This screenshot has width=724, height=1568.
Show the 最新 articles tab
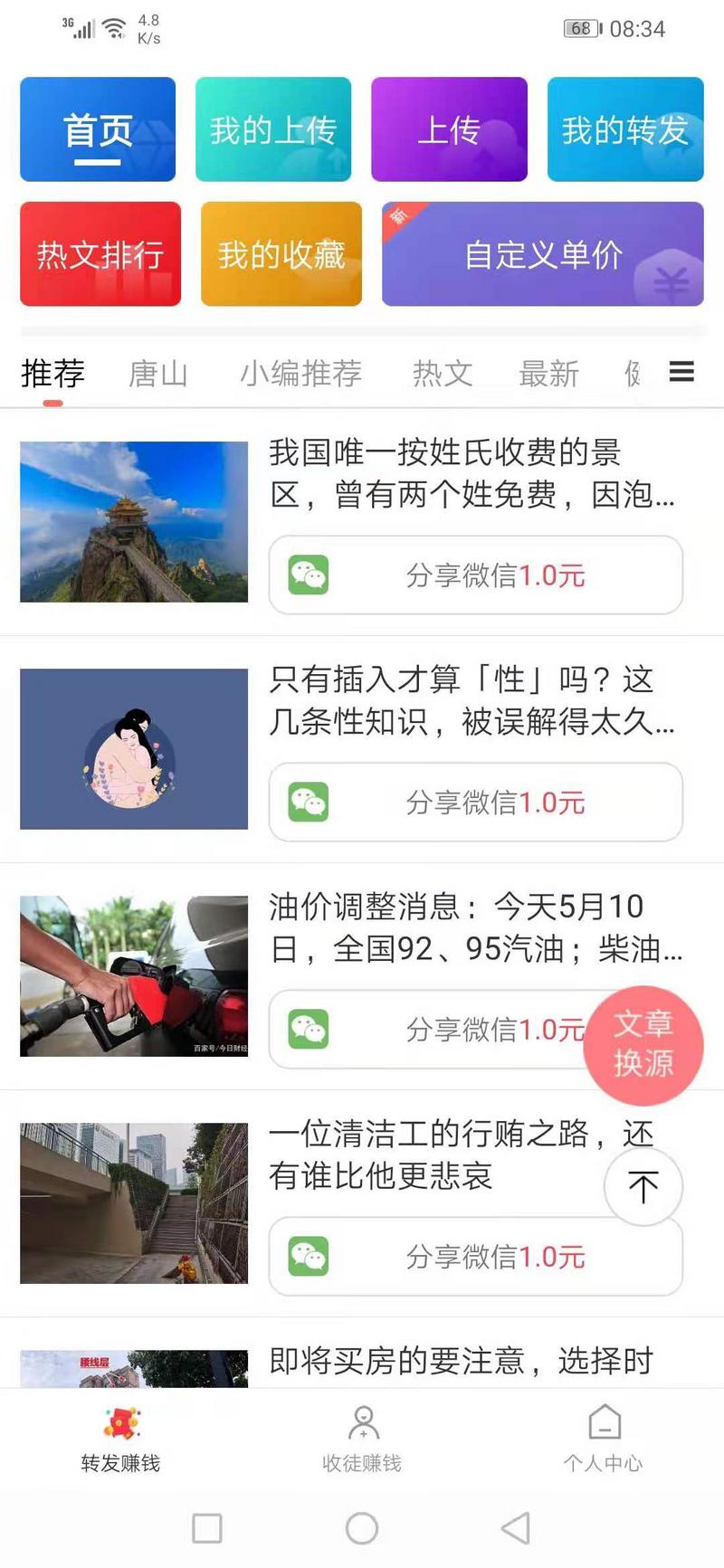(x=548, y=374)
